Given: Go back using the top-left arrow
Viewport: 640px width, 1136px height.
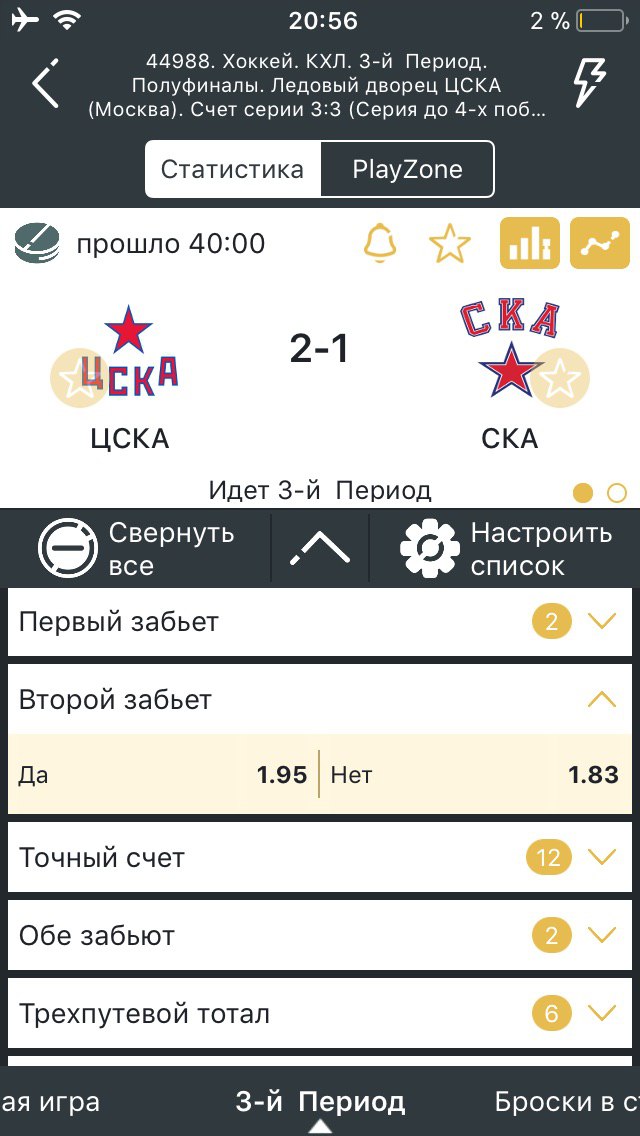Looking at the screenshot, I should click(46, 84).
